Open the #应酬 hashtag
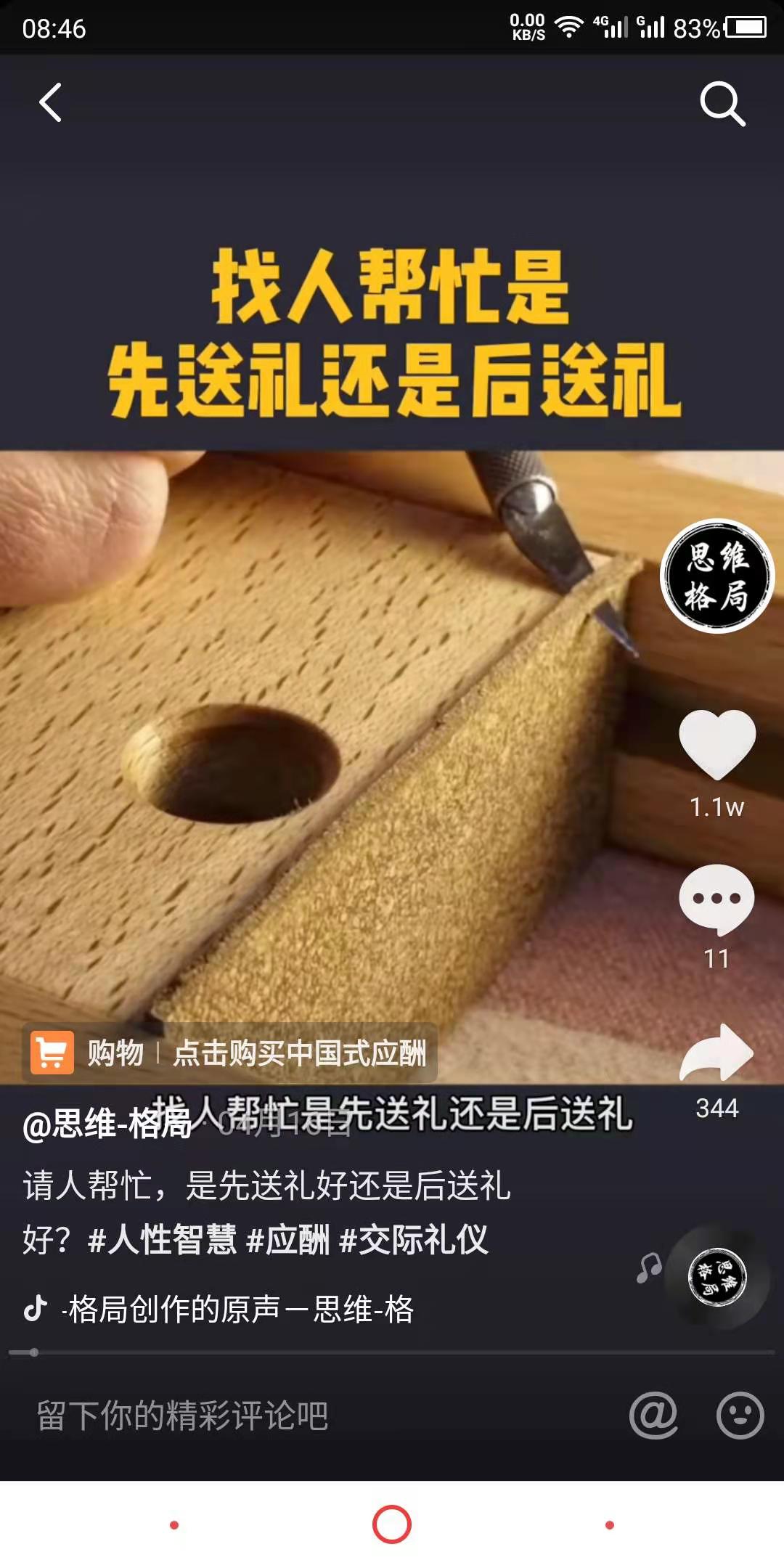 (x=287, y=1239)
